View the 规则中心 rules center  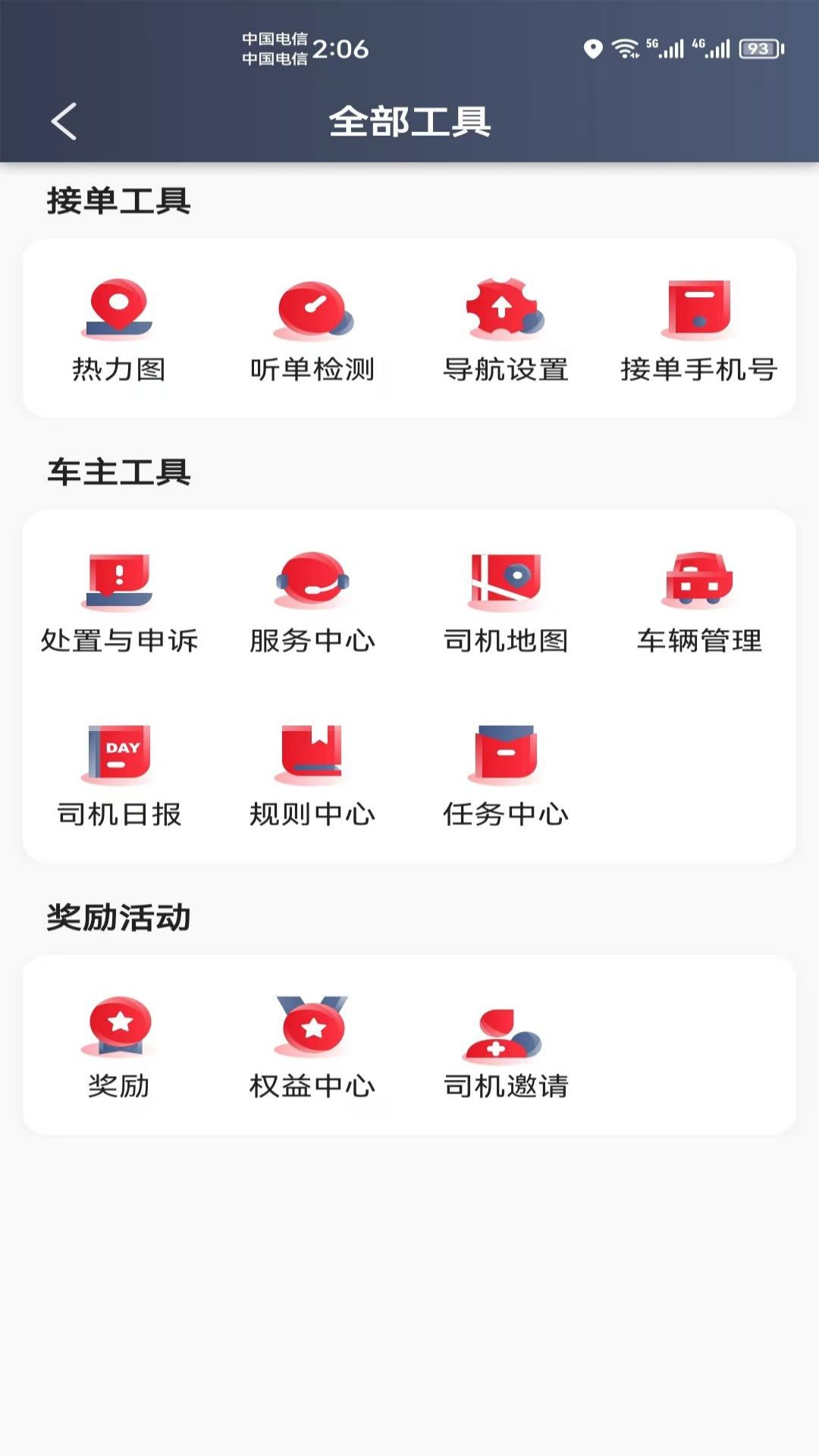312,773
